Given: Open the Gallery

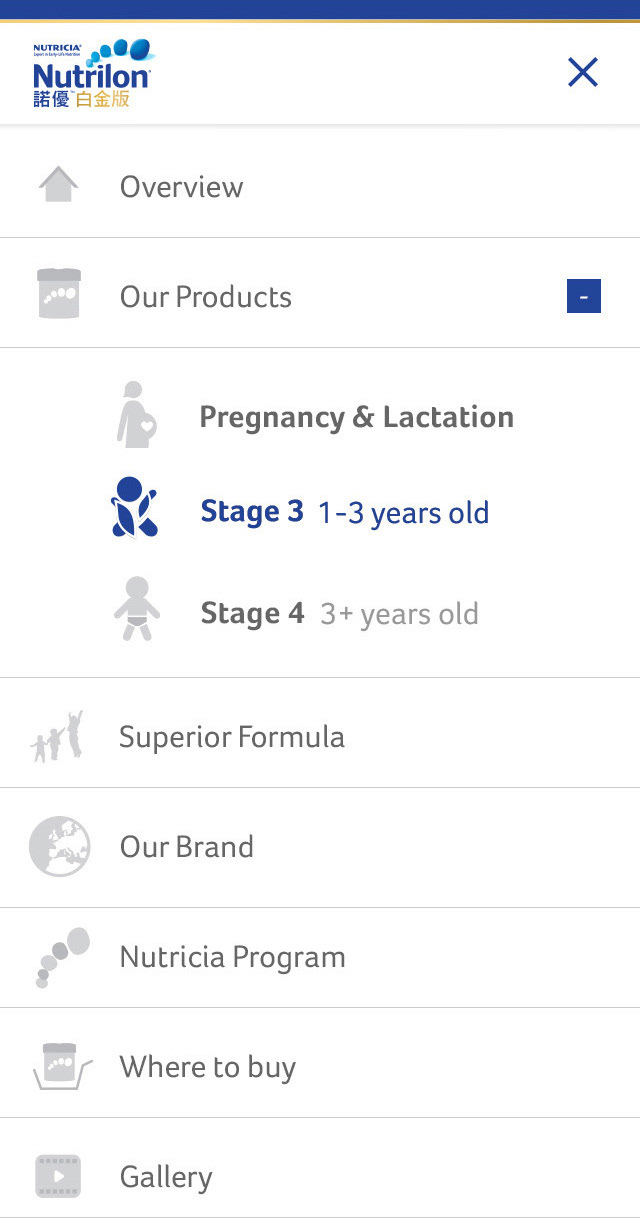Looking at the screenshot, I should point(166,1177).
